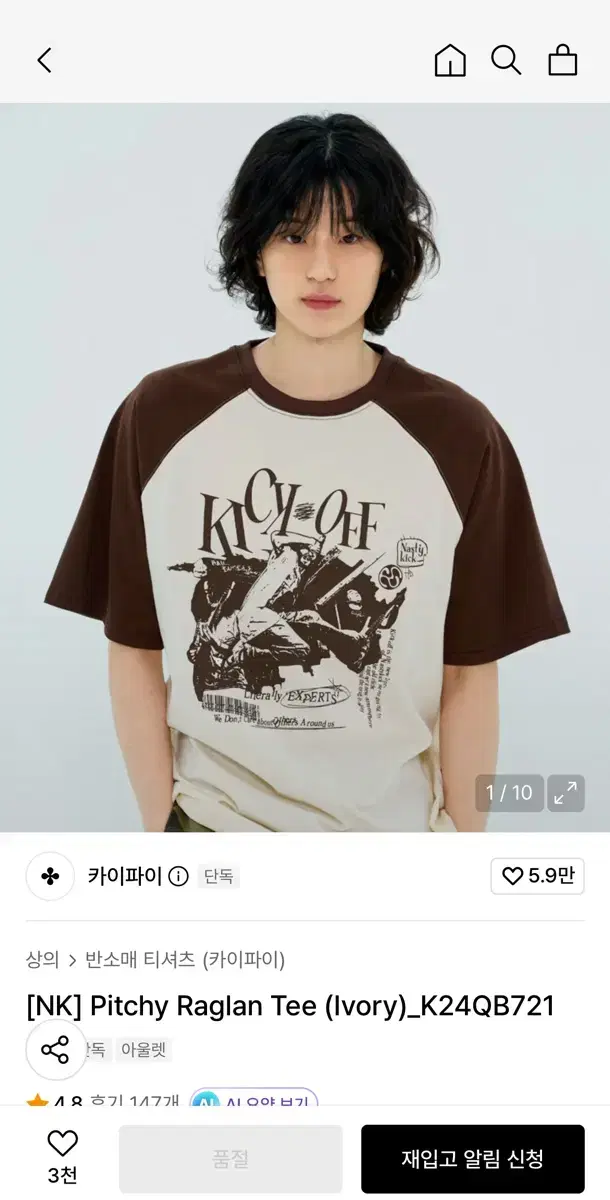610x1200 pixels.
Task: Like the brand with the 5.9만 heart button
Action: 538,876
